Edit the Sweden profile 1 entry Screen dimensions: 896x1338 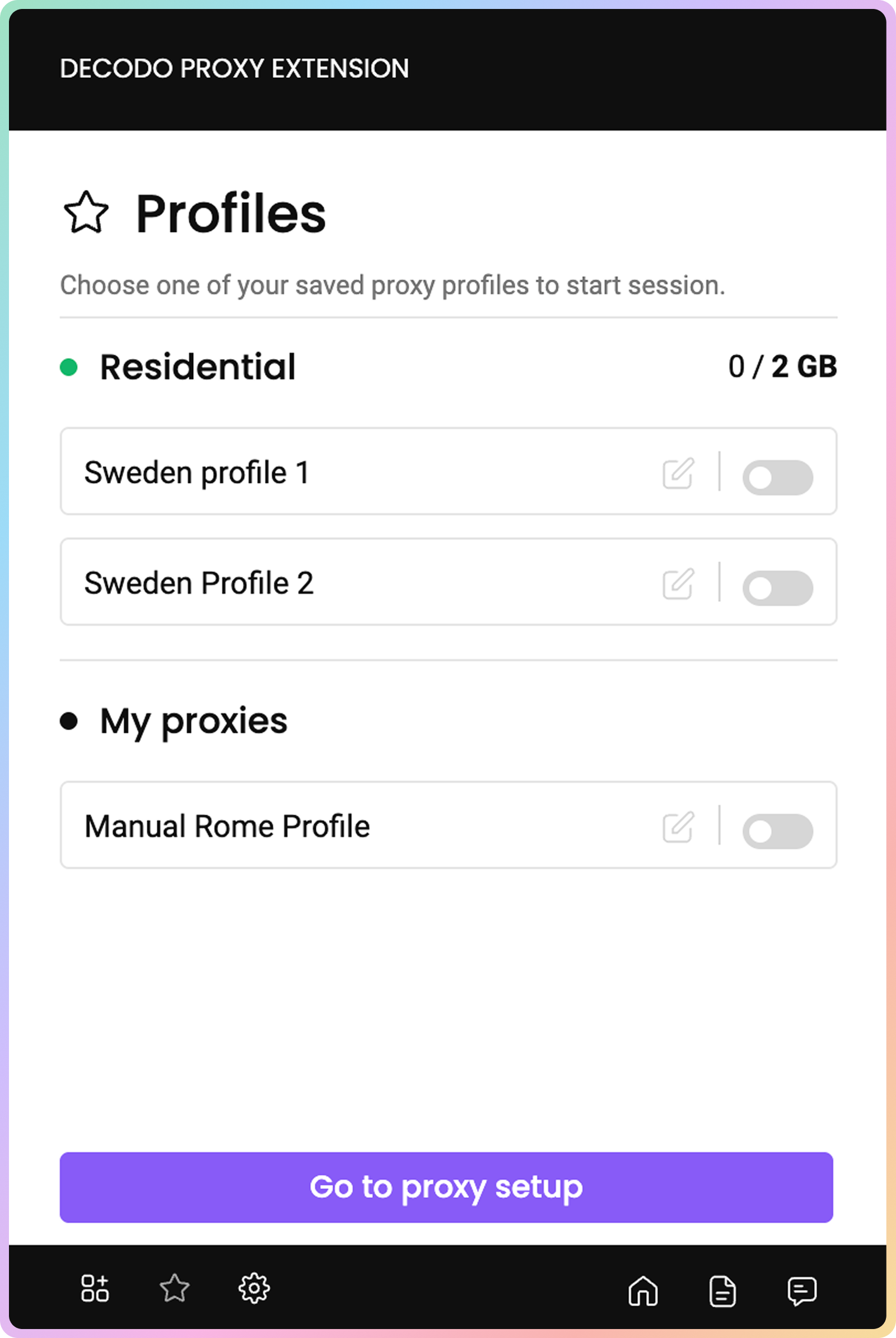678,473
